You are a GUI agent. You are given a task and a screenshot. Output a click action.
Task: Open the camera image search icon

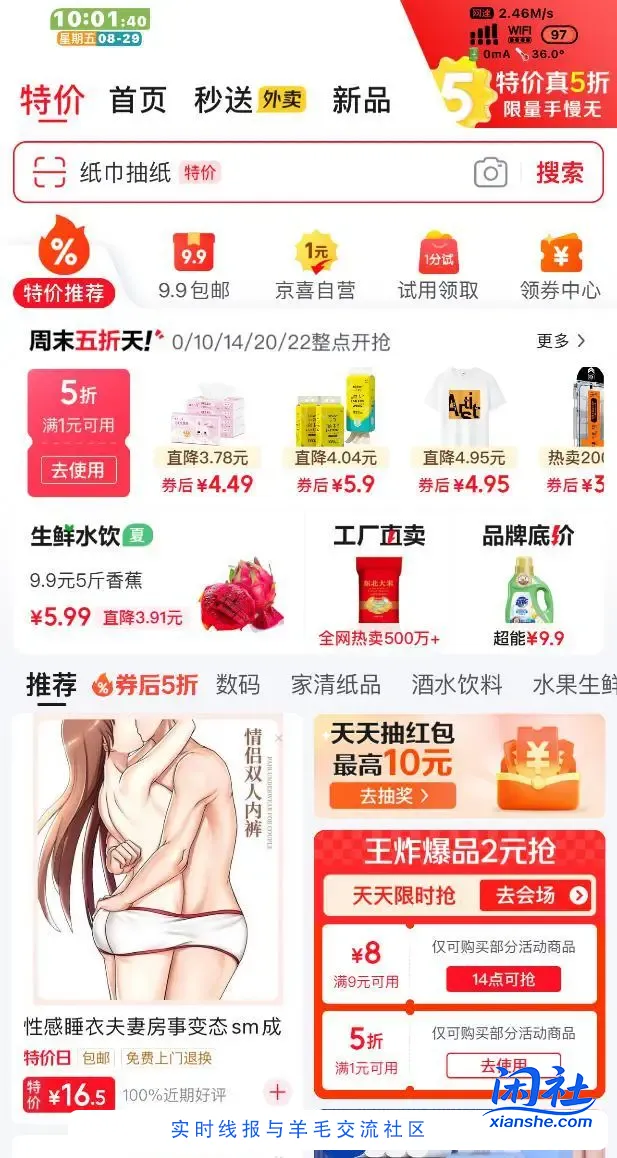(x=490, y=172)
